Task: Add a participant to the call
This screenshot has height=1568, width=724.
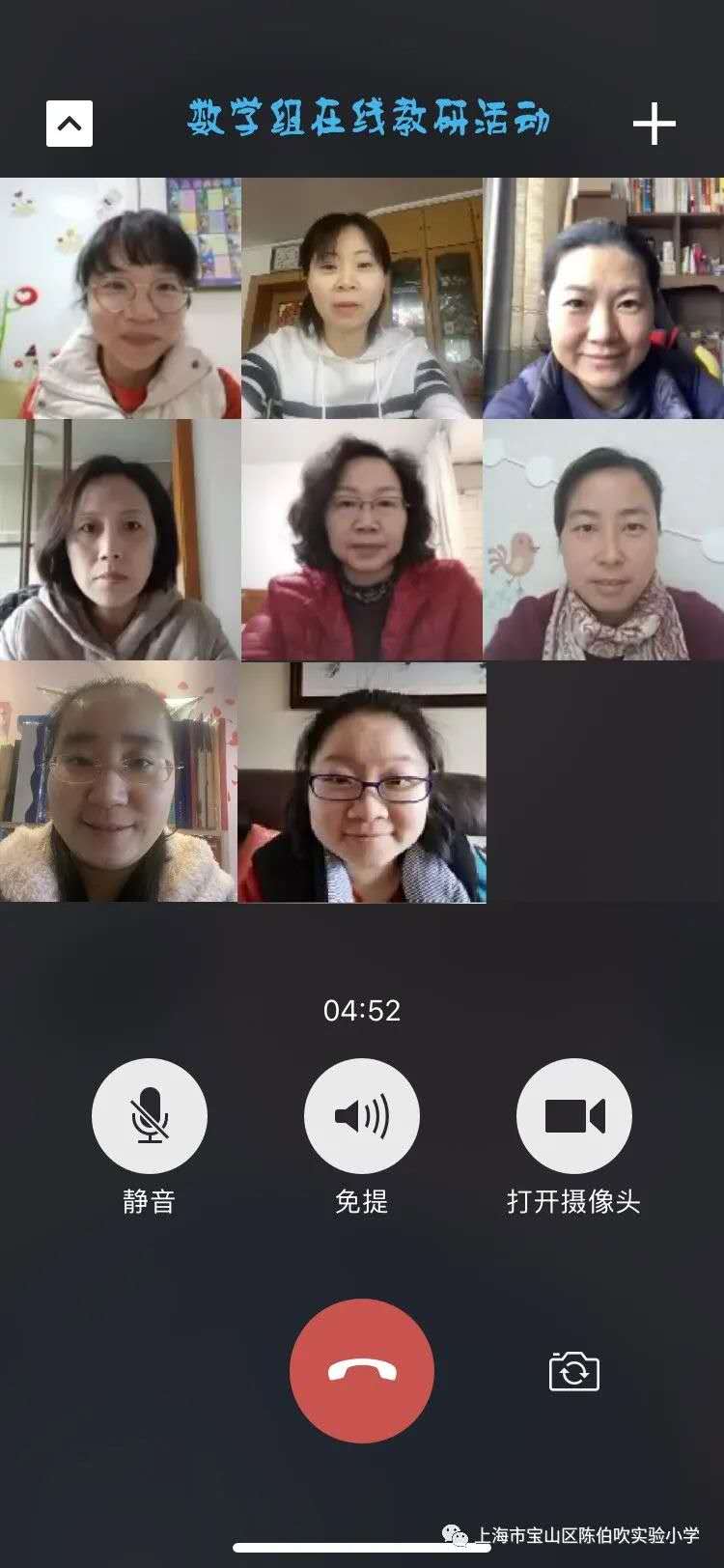Action: click(x=654, y=124)
